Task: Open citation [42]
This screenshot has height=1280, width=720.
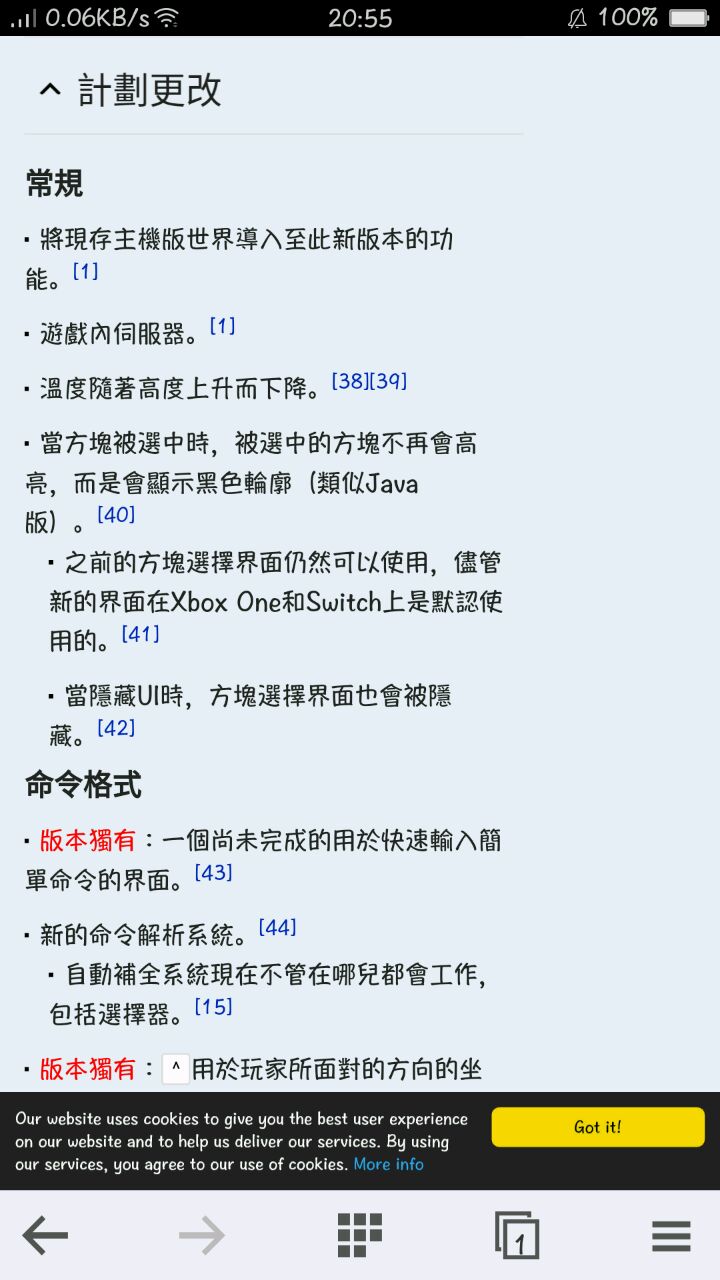Action: [116, 728]
